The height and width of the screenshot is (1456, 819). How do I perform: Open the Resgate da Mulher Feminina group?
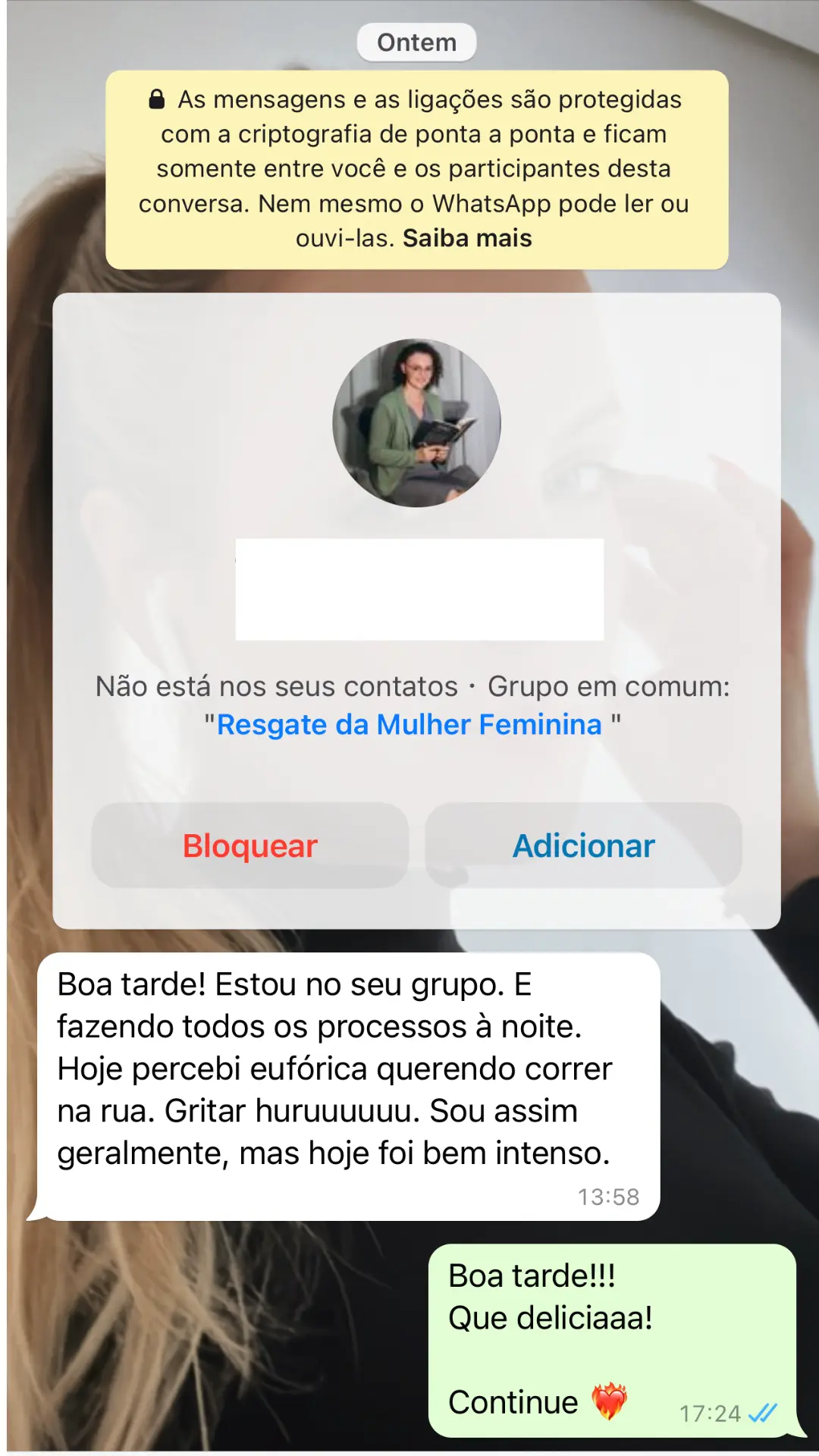[407, 725]
